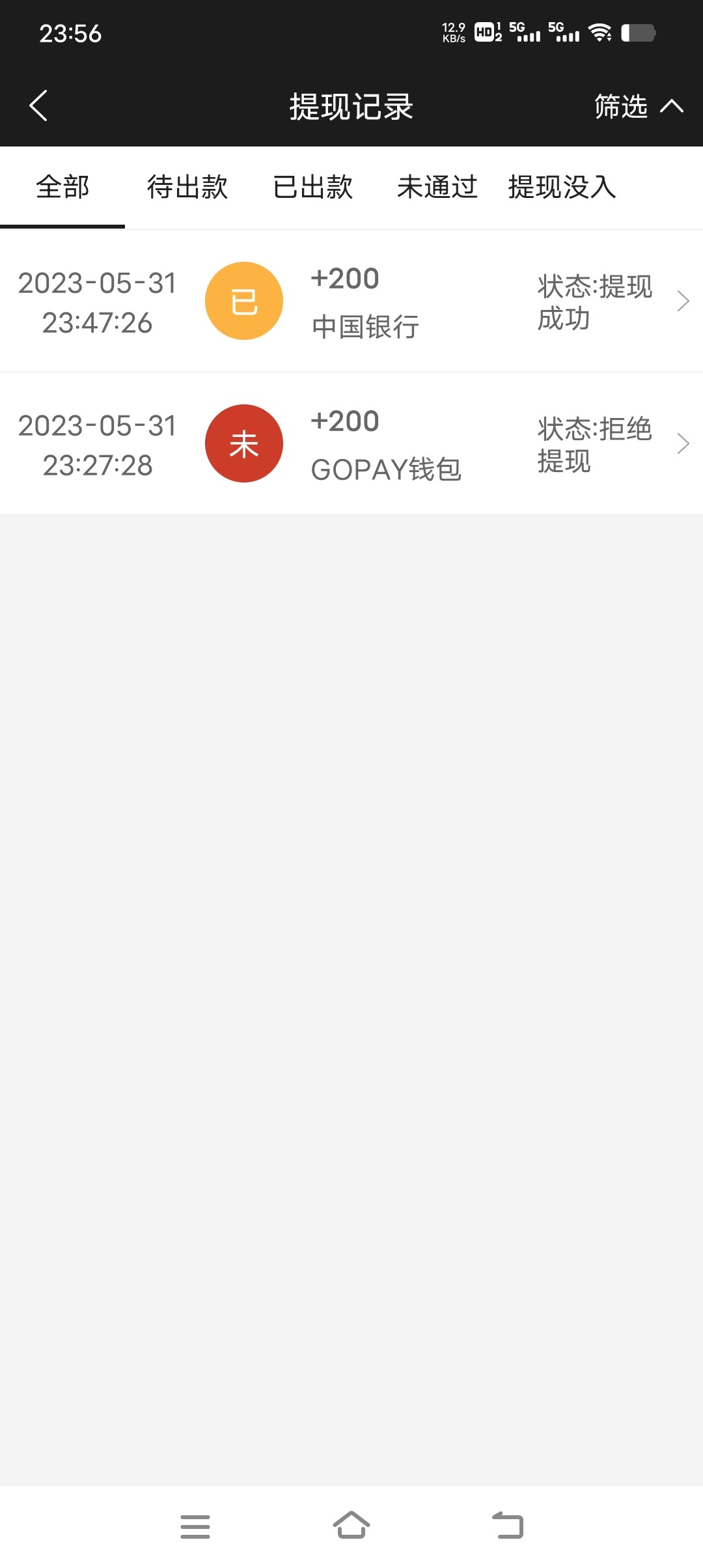Screen dimensions: 703x1568
Task: Switch to the 未通过 tab
Action: [x=438, y=187]
